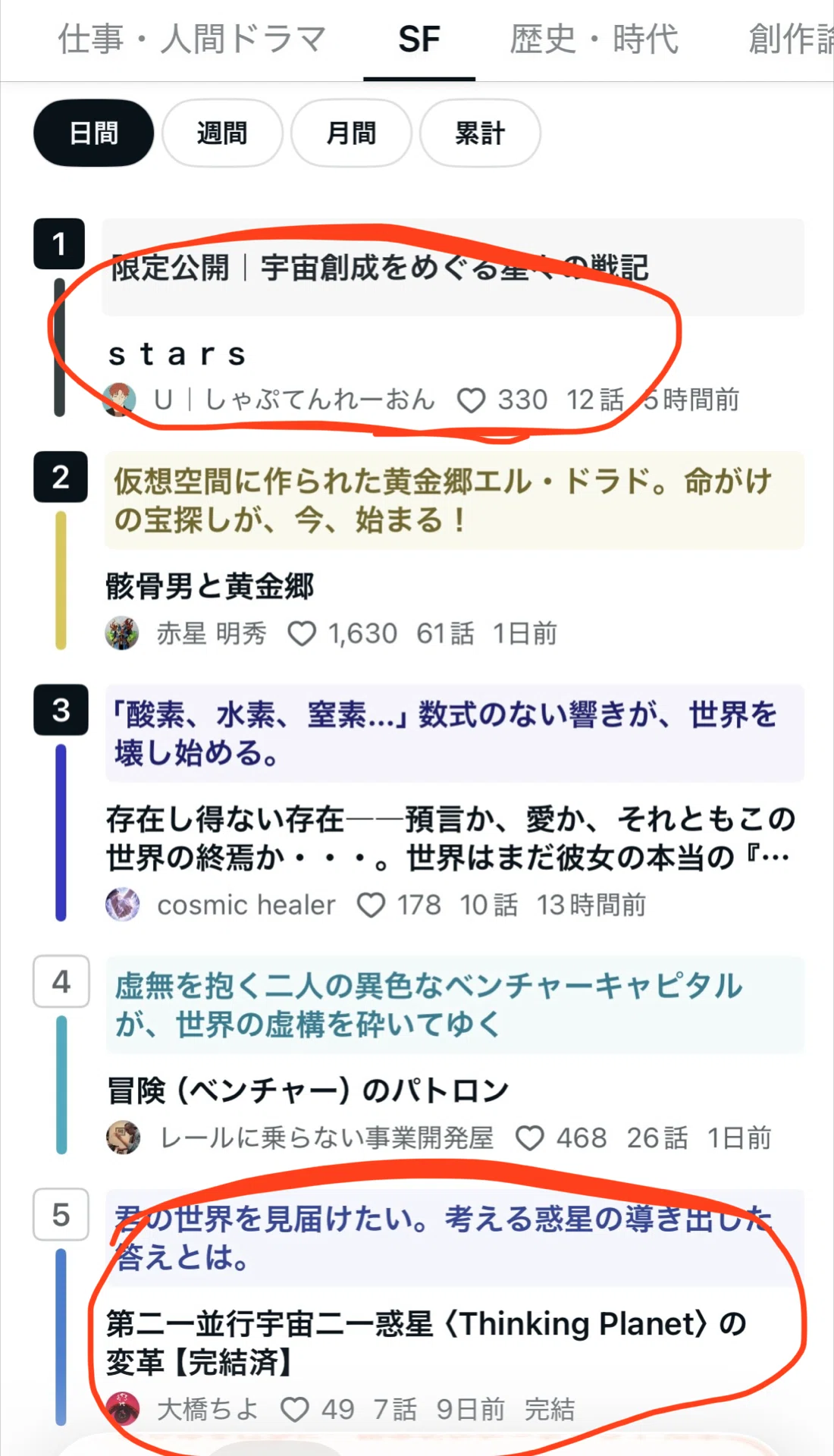Open the story by cosmic healer

[451, 838]
